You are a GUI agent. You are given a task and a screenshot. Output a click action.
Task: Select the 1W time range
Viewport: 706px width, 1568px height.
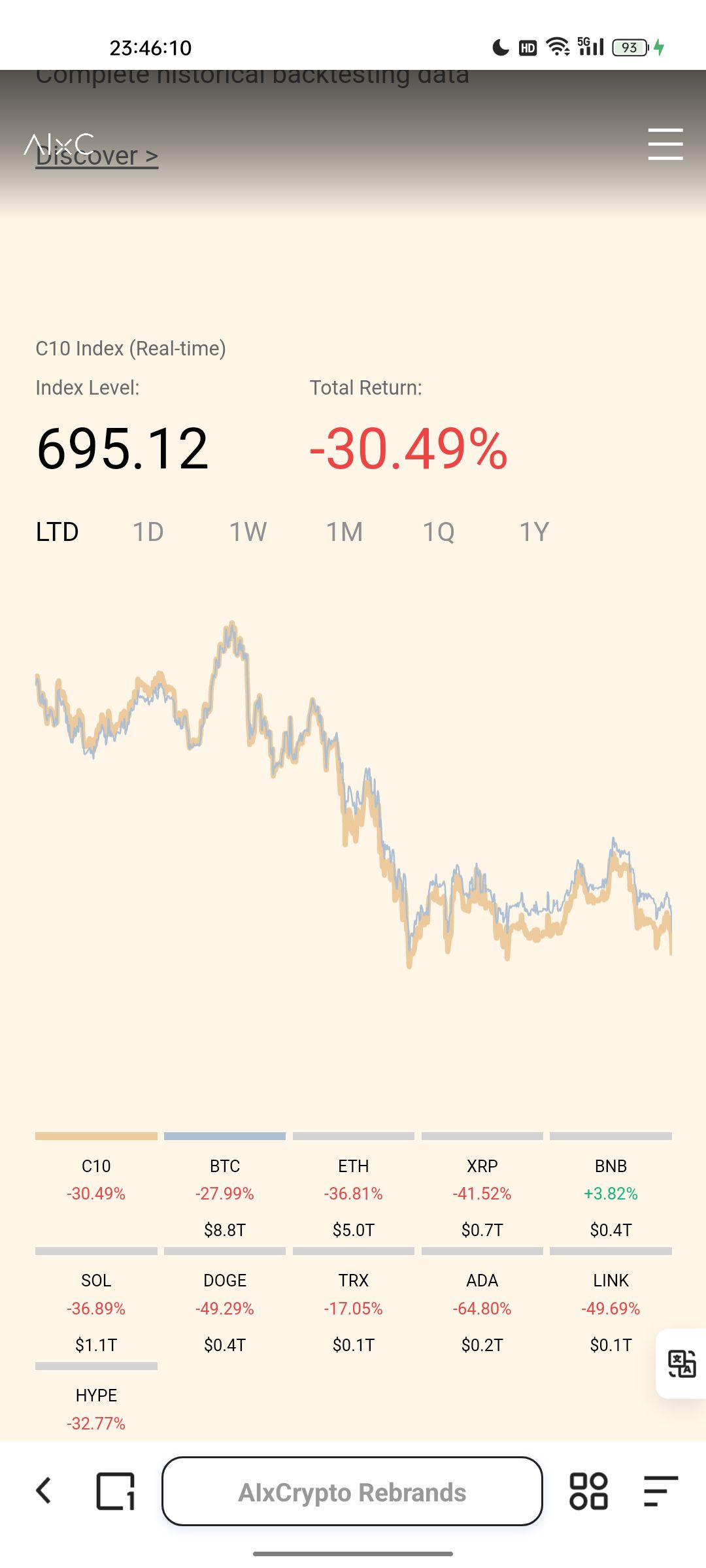coord(248,532)
